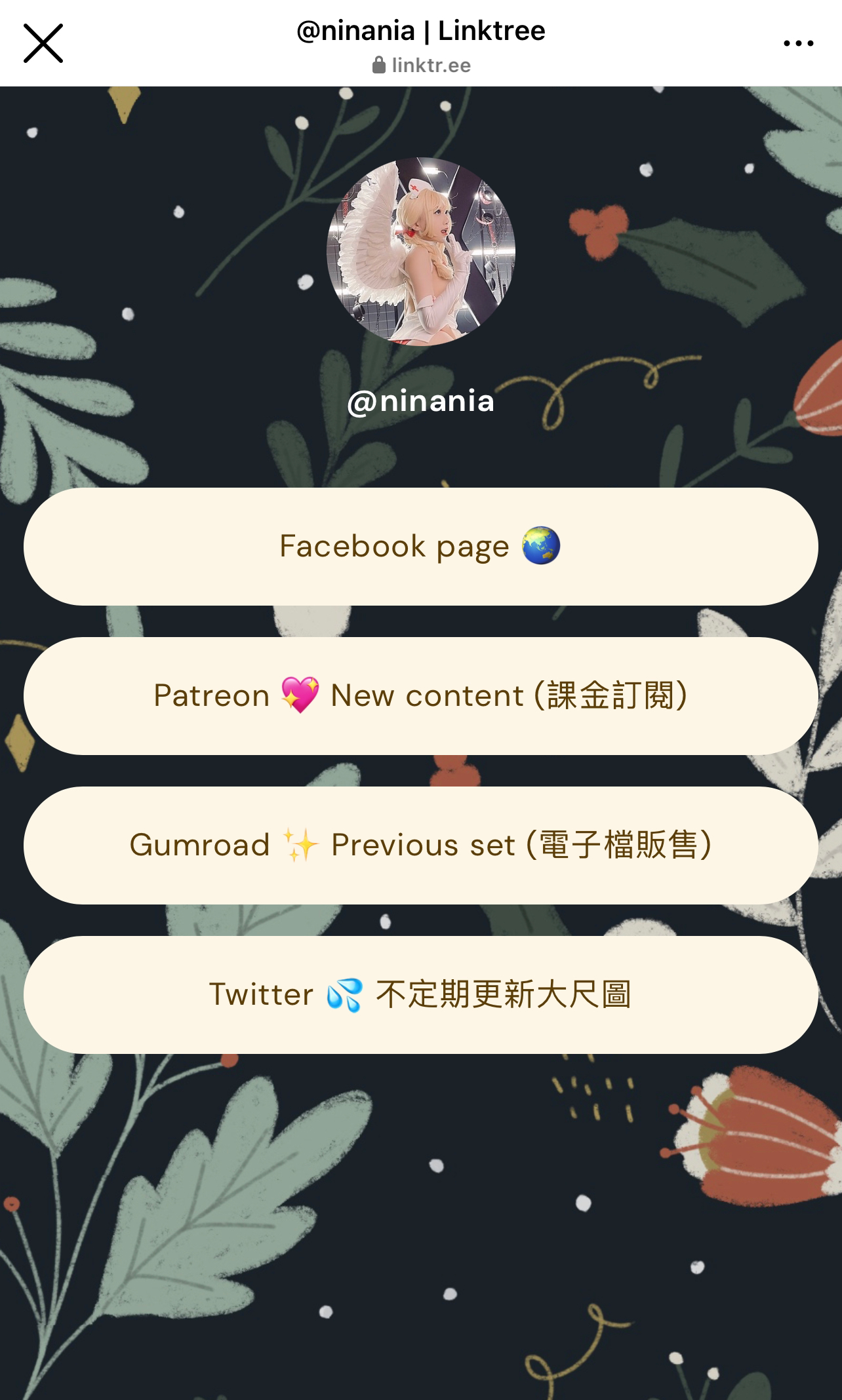Open the Facebook page link
The height and width of the screenshot is (1400, 842).
pos(420,546)
